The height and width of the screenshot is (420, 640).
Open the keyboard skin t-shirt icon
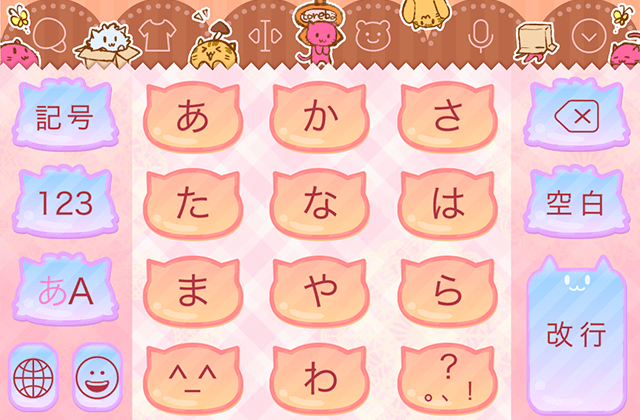pyautogui.click(x=155, y=36)
